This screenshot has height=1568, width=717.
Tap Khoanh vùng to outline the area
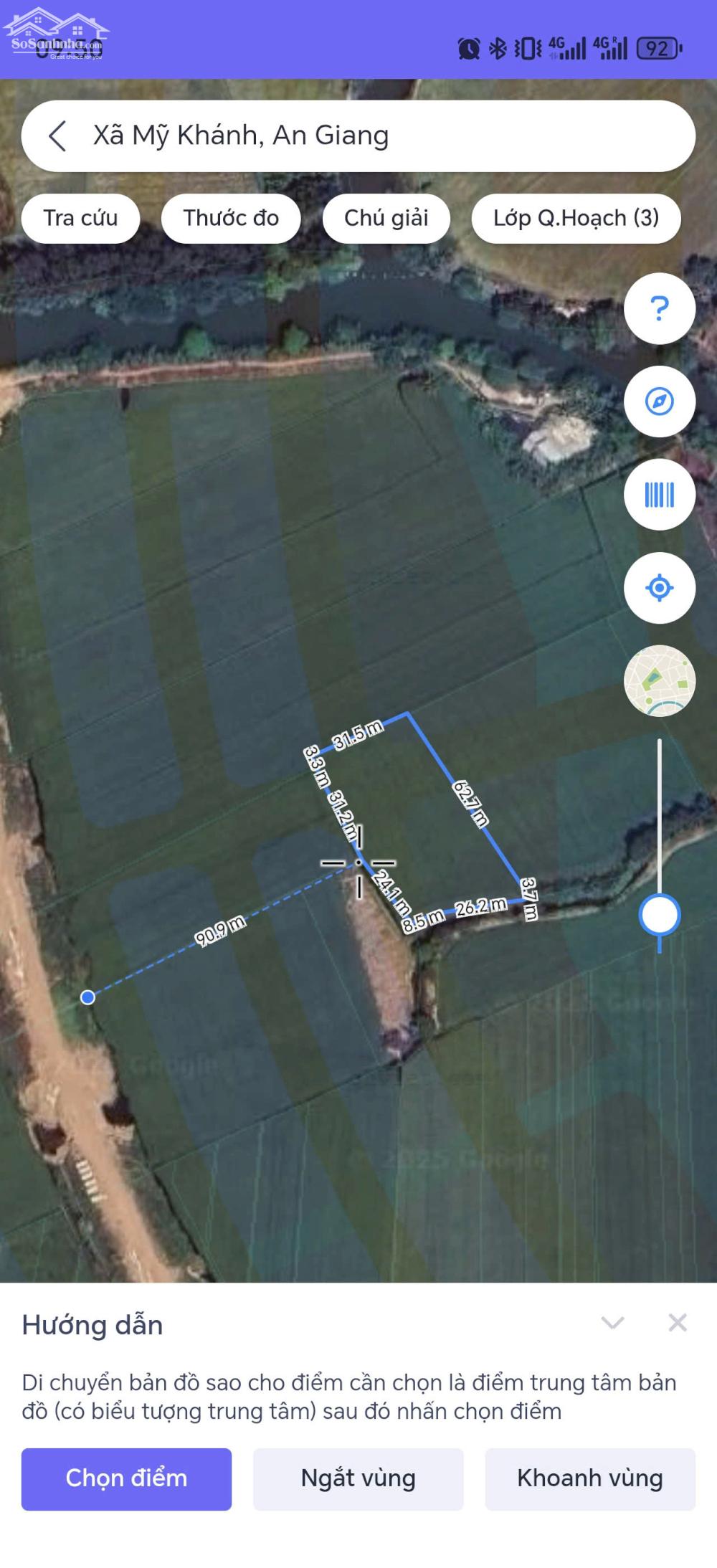click(590, 1478)
